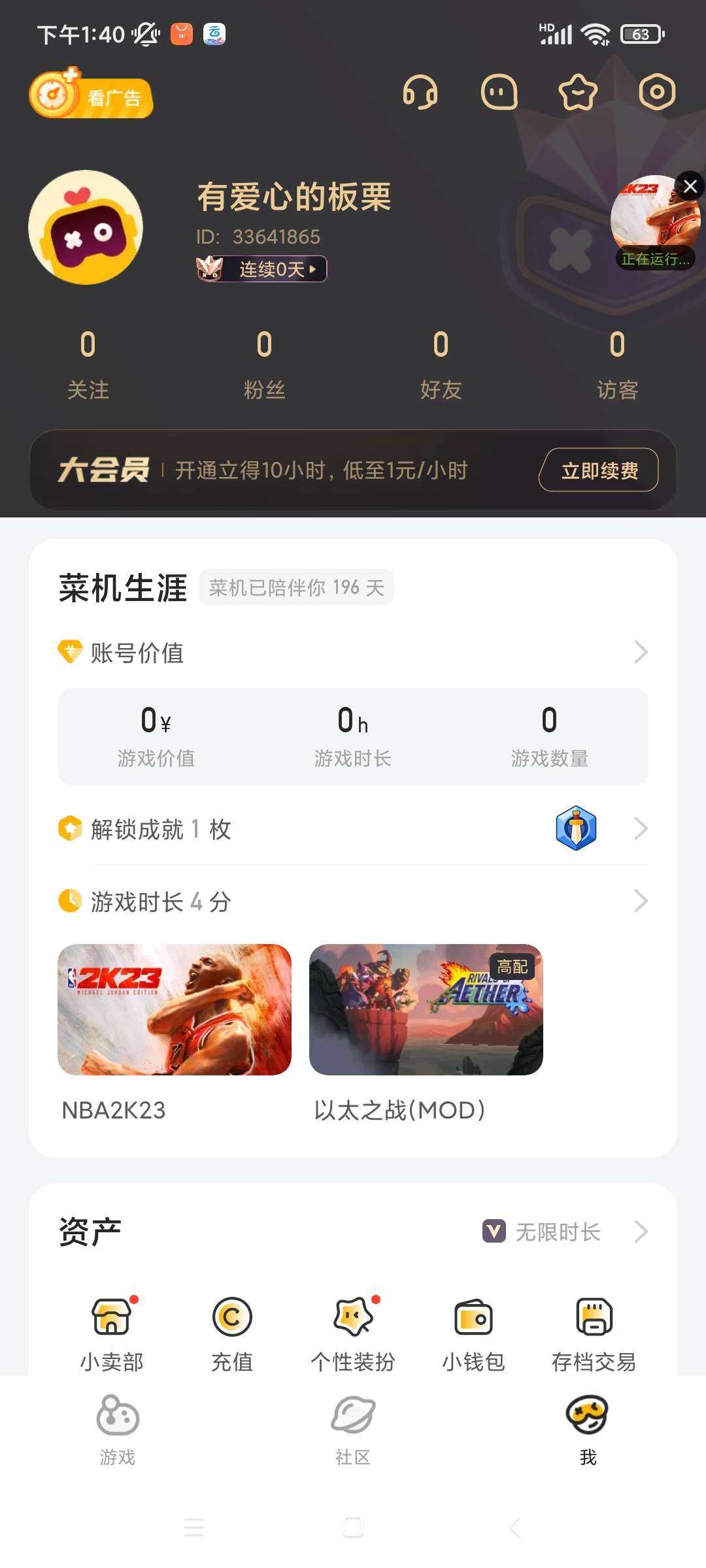
Task: Open the 账号价值 row
Action: (353, 652)
